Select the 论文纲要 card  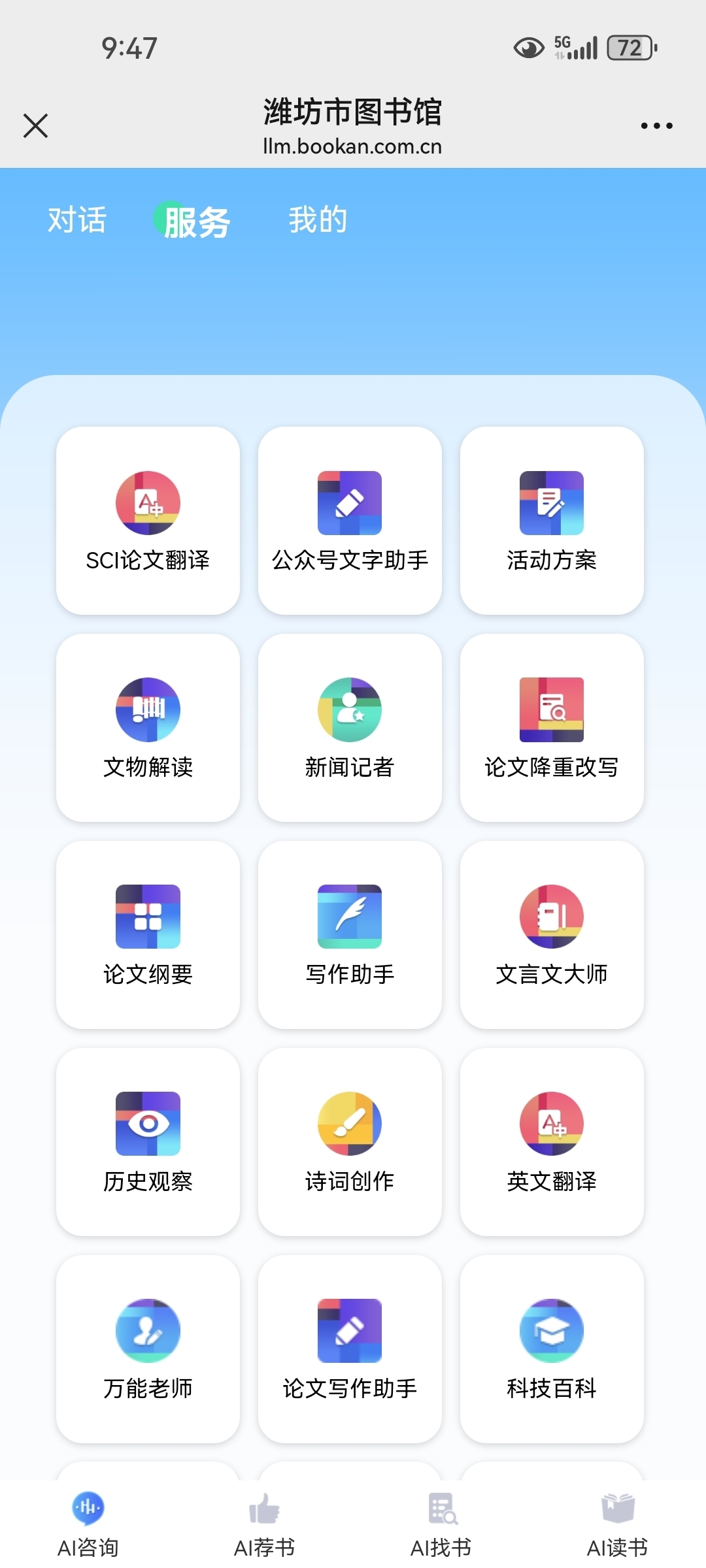148,935
